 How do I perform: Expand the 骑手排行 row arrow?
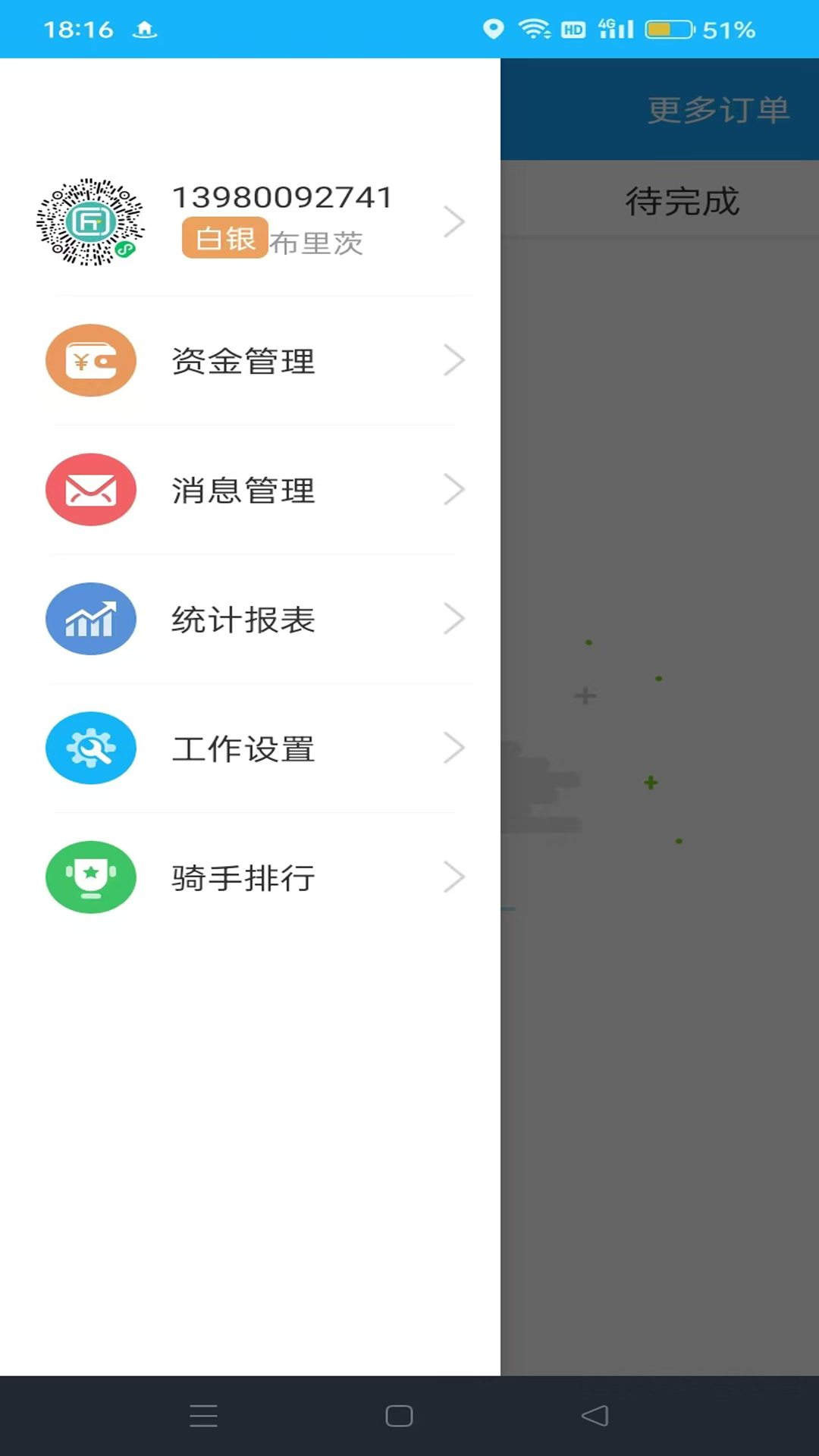coord(453,877)
